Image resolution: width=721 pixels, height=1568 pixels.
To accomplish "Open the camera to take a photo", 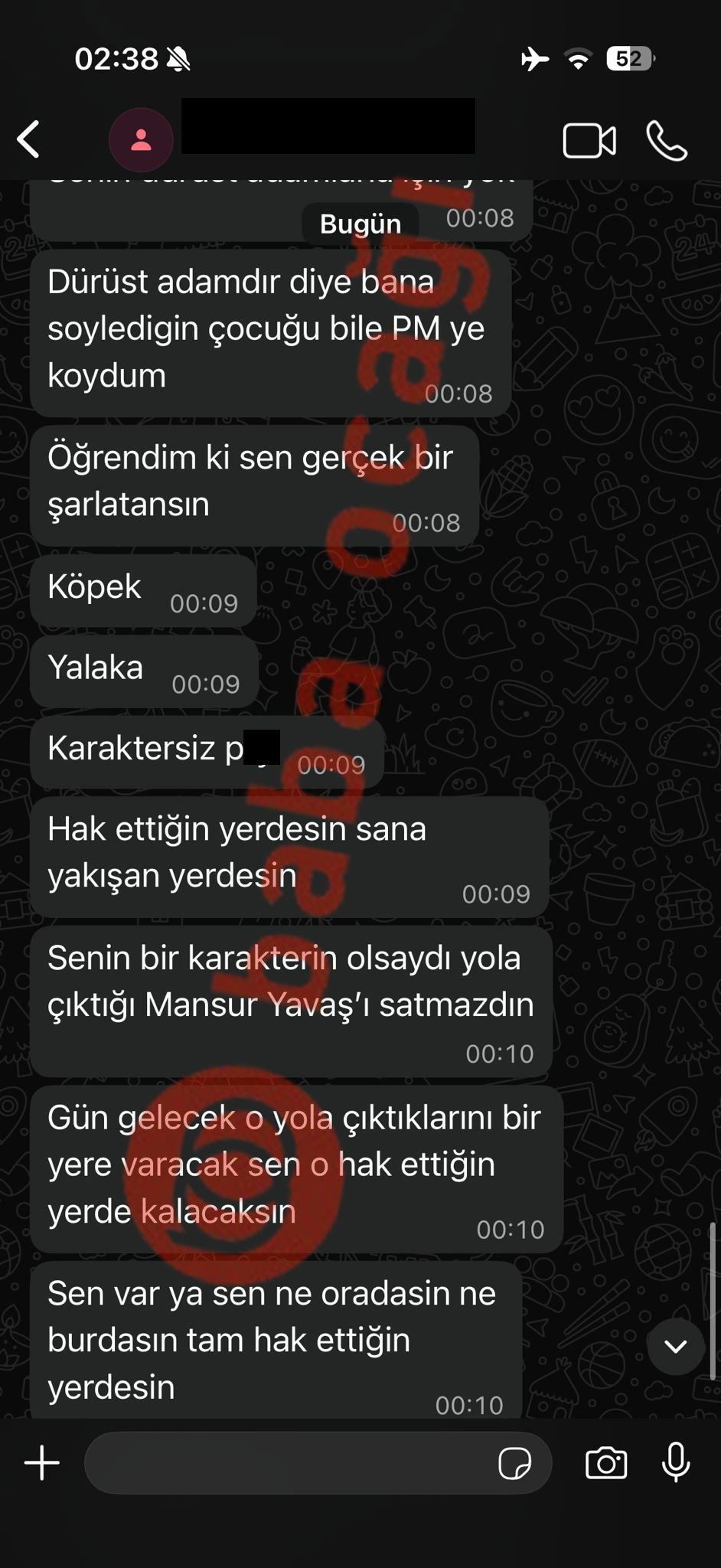I will tap(608, 1464).
